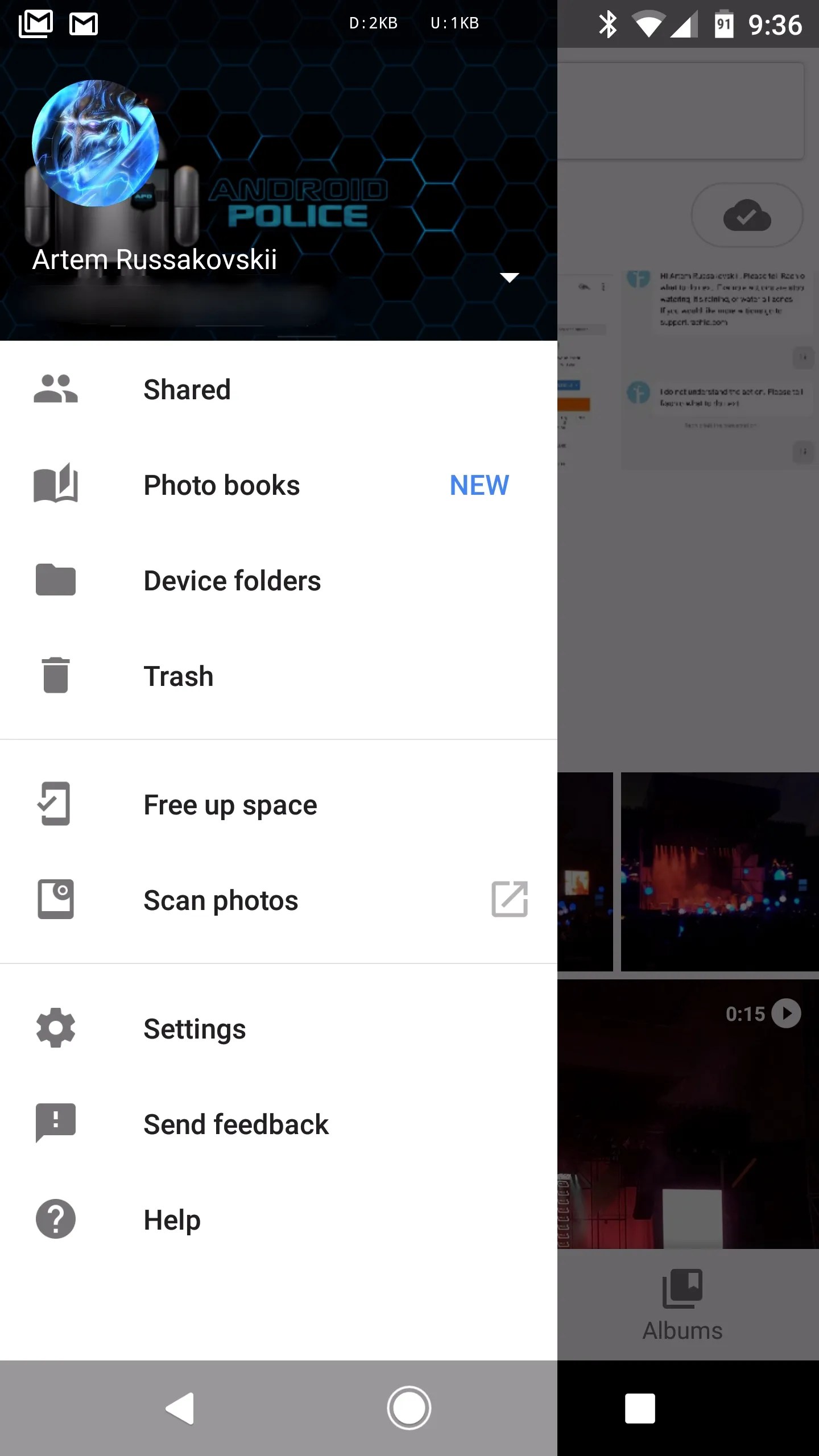
Task: Select the Shared icon in the drawer
Action: coord(55,389)
